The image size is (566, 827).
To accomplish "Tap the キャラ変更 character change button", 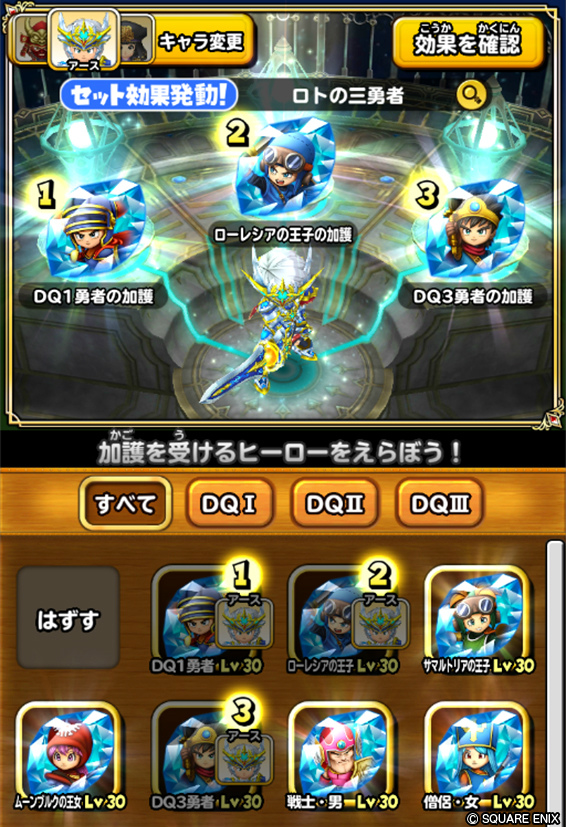I will (201, 40).
